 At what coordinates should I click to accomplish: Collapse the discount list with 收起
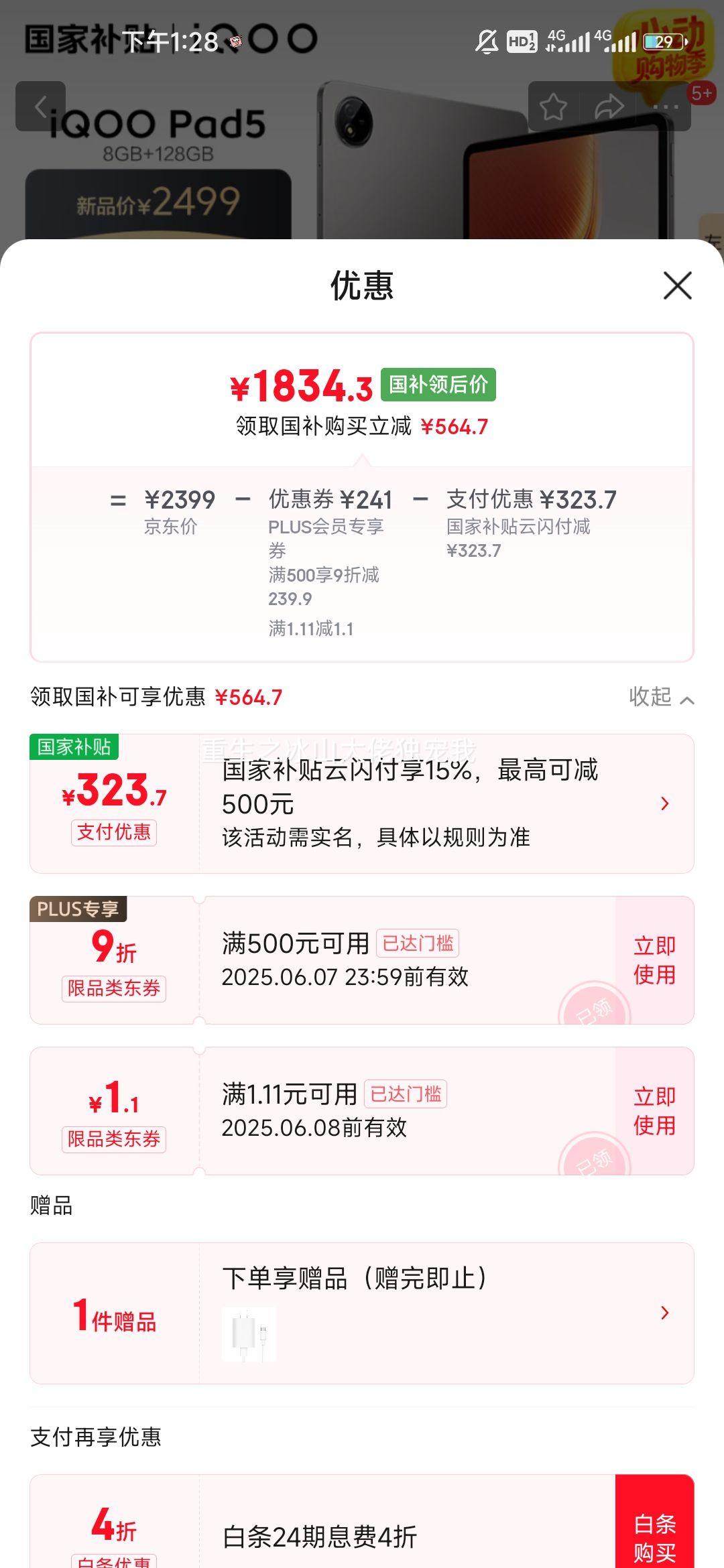point(660,698)
